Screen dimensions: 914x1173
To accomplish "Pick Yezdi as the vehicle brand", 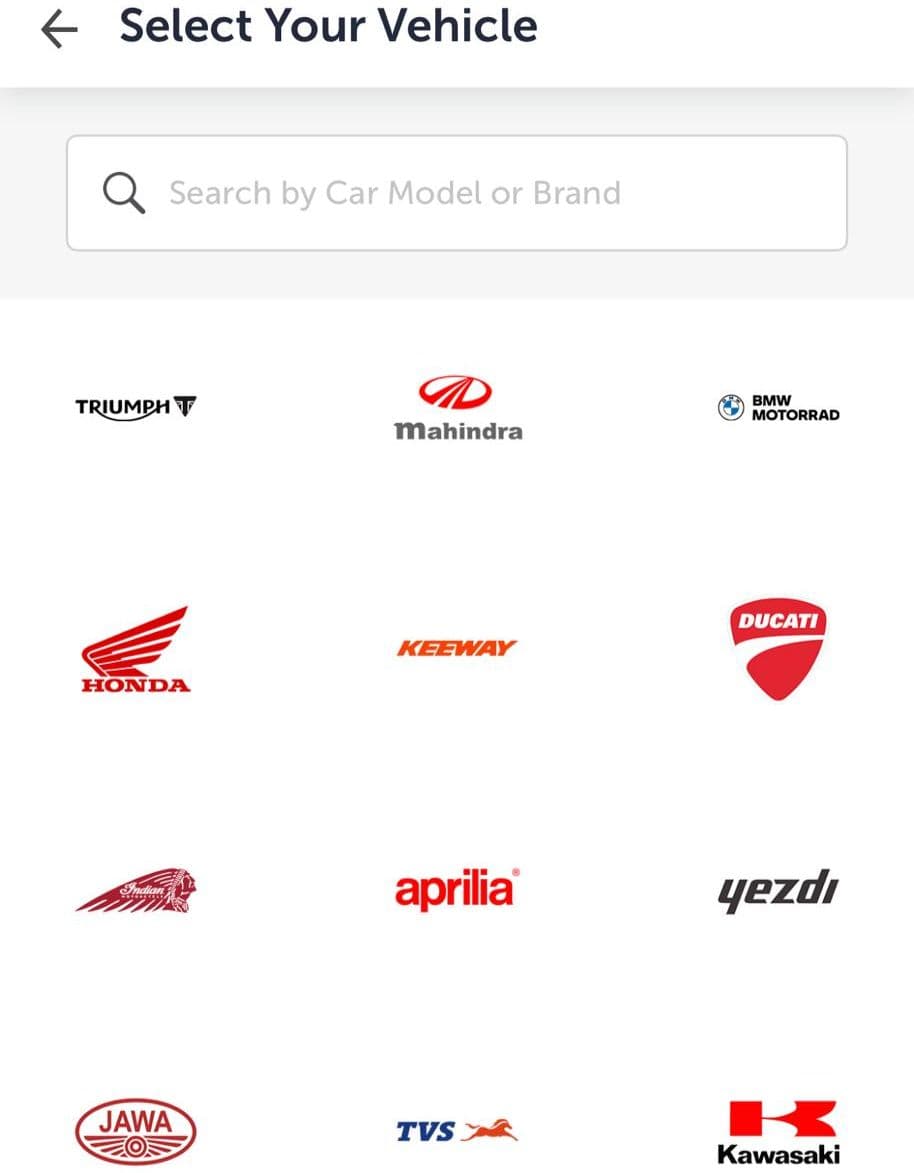I will 778,890.
